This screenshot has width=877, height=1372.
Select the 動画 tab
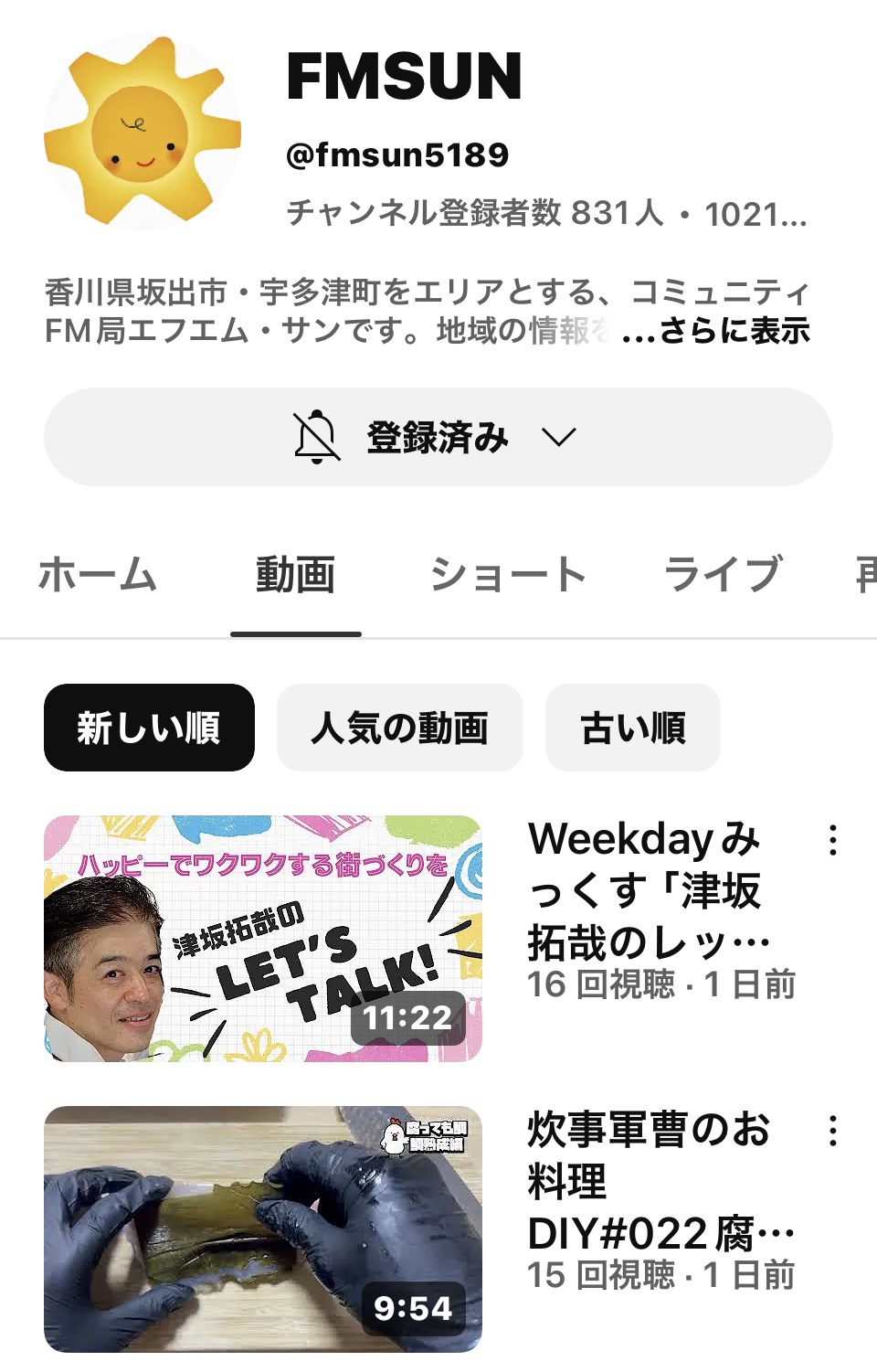click(x=295, y=574)
